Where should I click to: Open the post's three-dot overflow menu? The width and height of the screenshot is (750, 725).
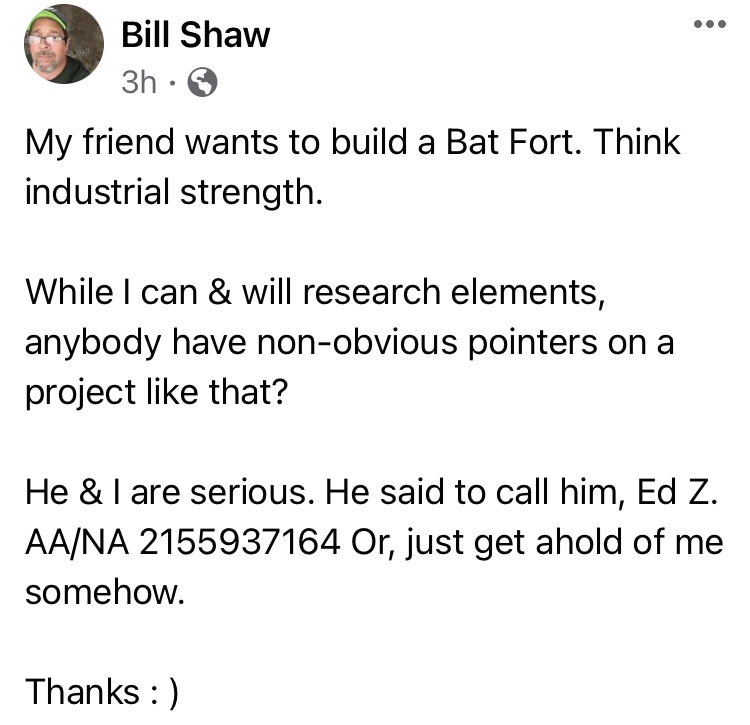pyautogui.click(x=710, y=23)
